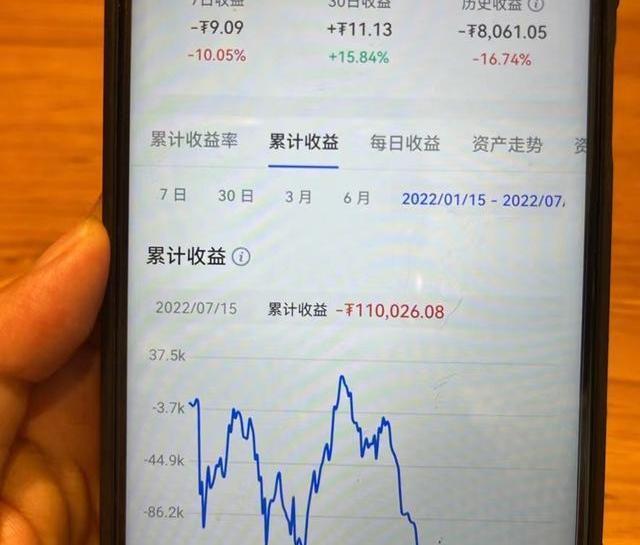Switch the chart to 6月
Image resolution: width=640 pixels, height=545 pixels.
coord(357,198)
